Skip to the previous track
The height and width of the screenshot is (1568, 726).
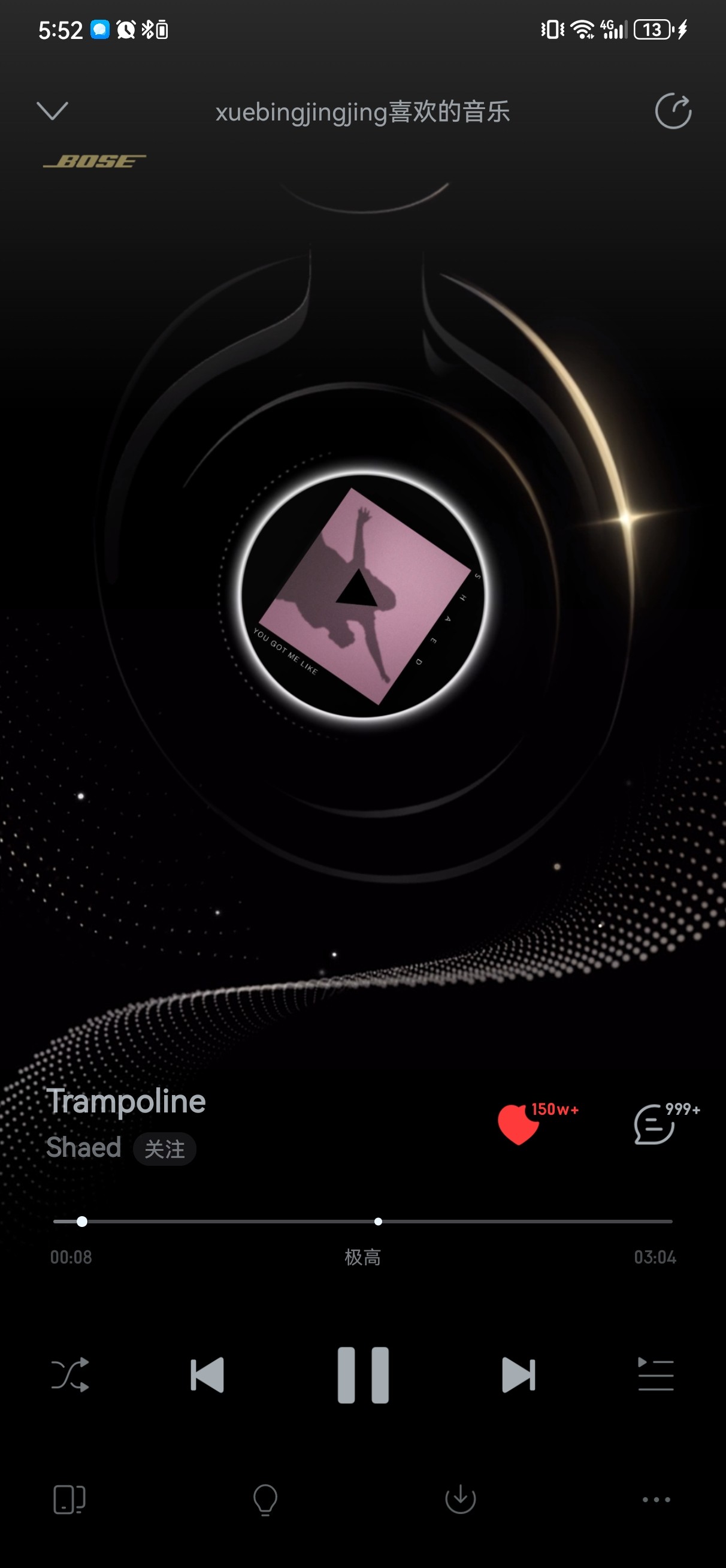(x=207, y=1374)
